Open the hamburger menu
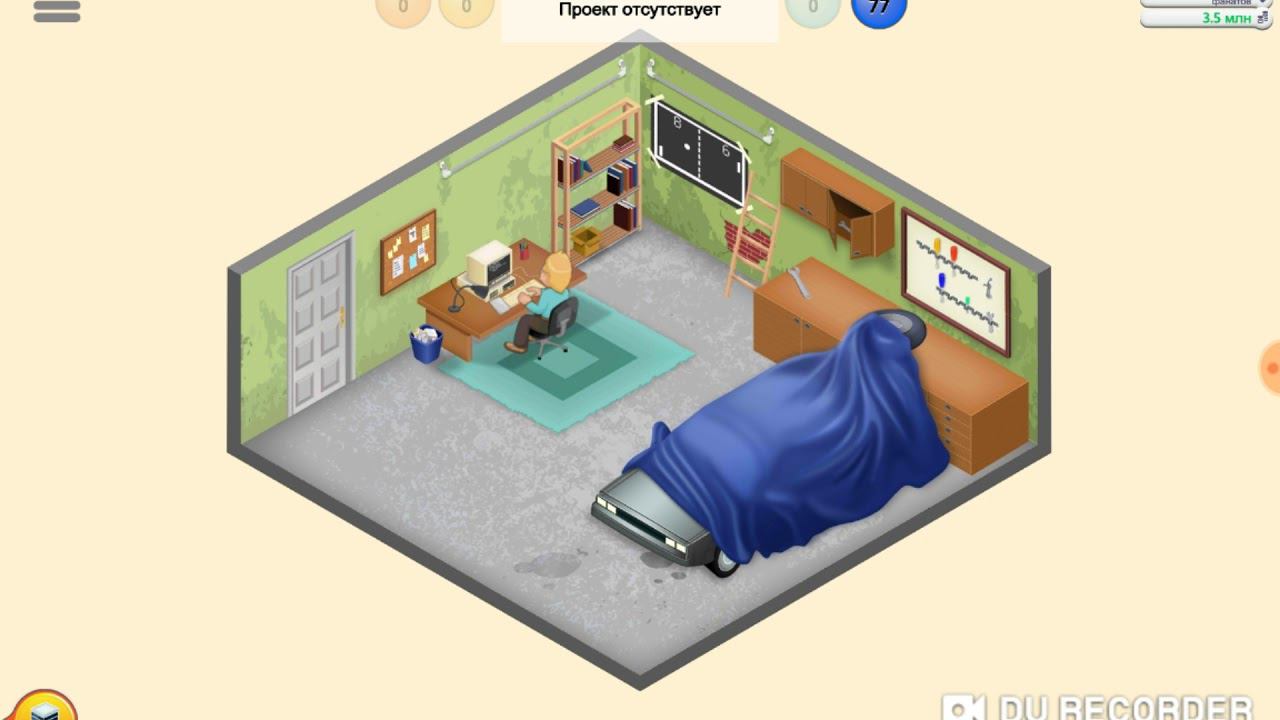 pyautogui.click(x=56, y=11)
